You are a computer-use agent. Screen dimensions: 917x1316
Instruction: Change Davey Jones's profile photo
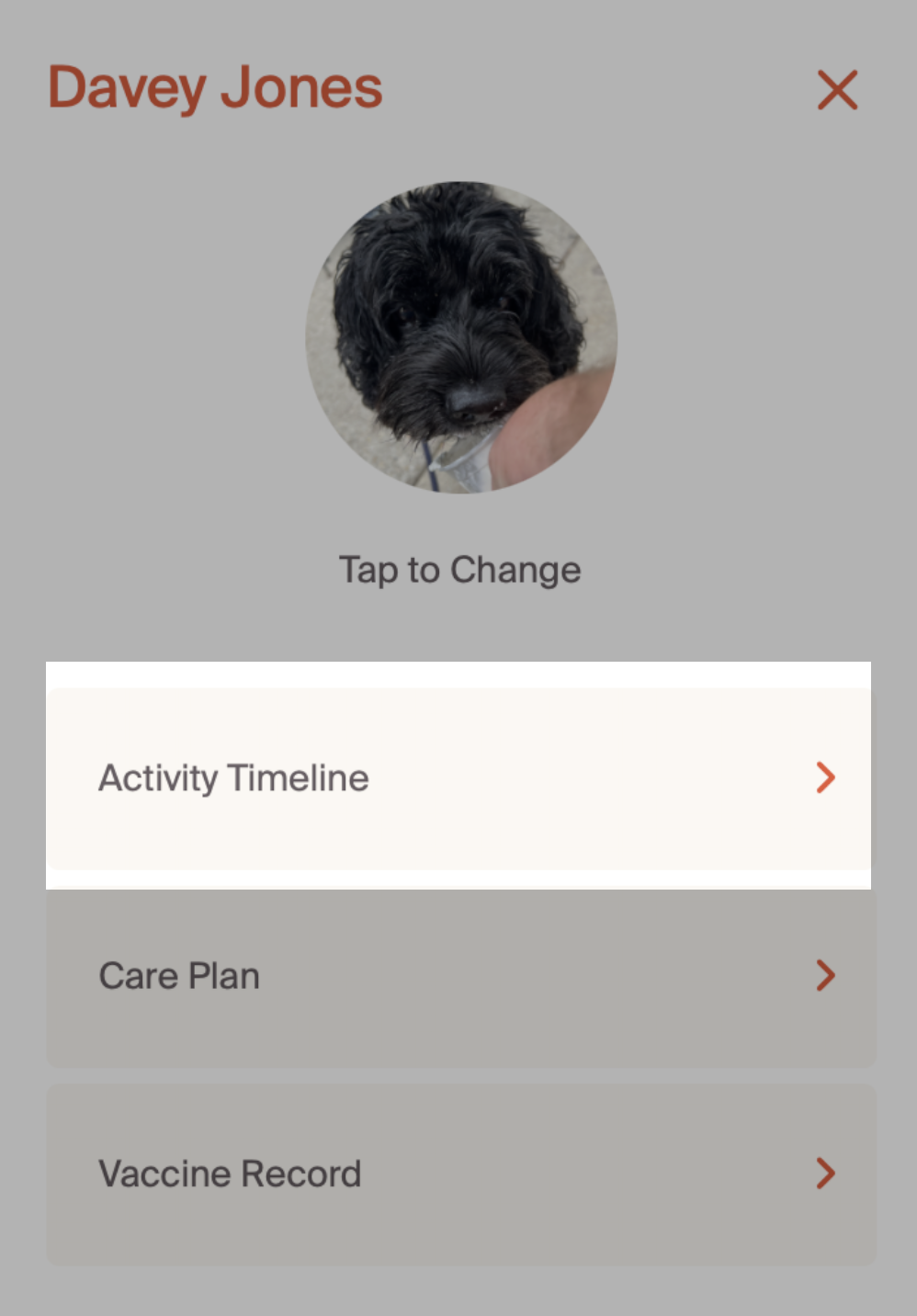461,338
